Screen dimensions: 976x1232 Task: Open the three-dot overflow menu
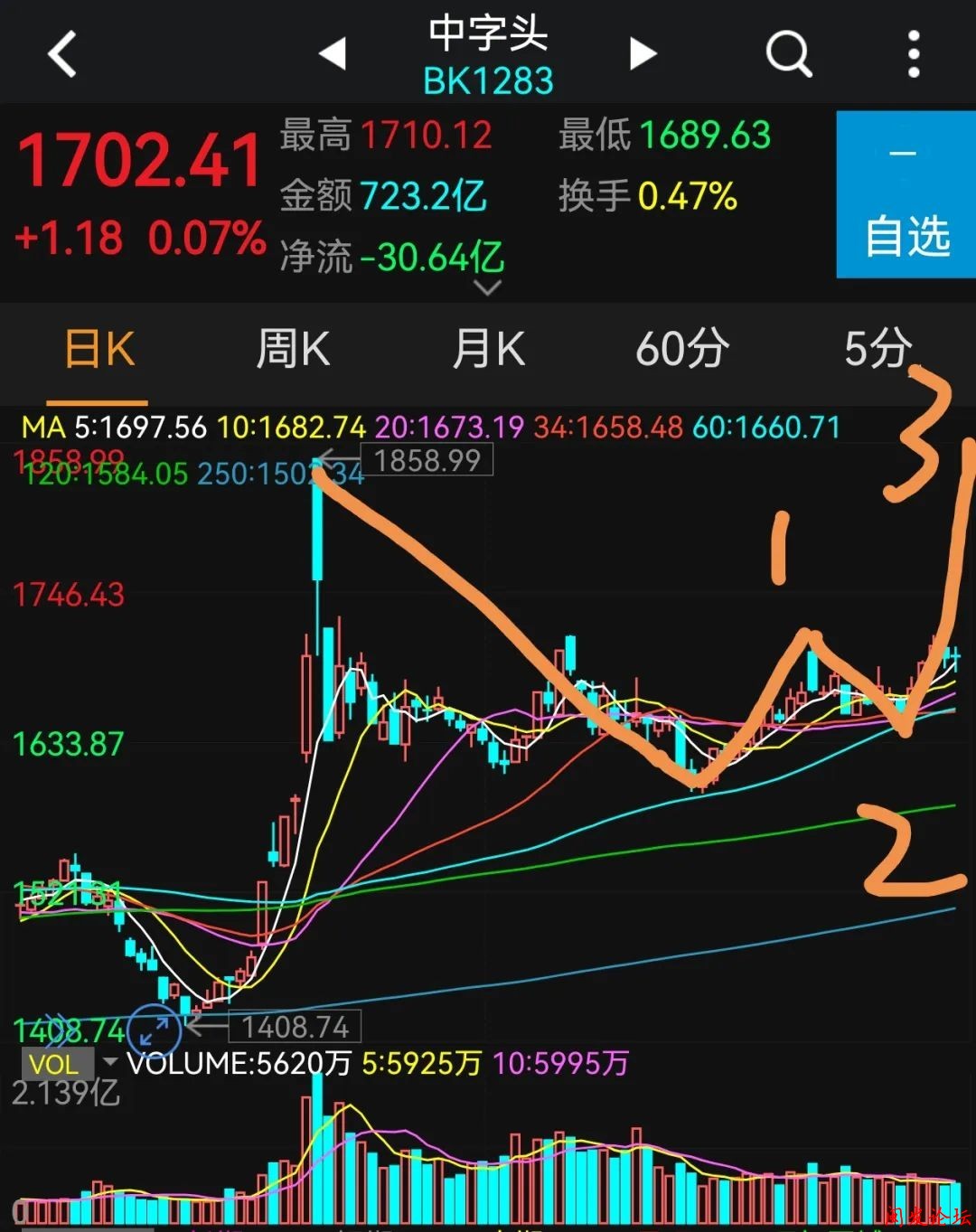[914, 53]
